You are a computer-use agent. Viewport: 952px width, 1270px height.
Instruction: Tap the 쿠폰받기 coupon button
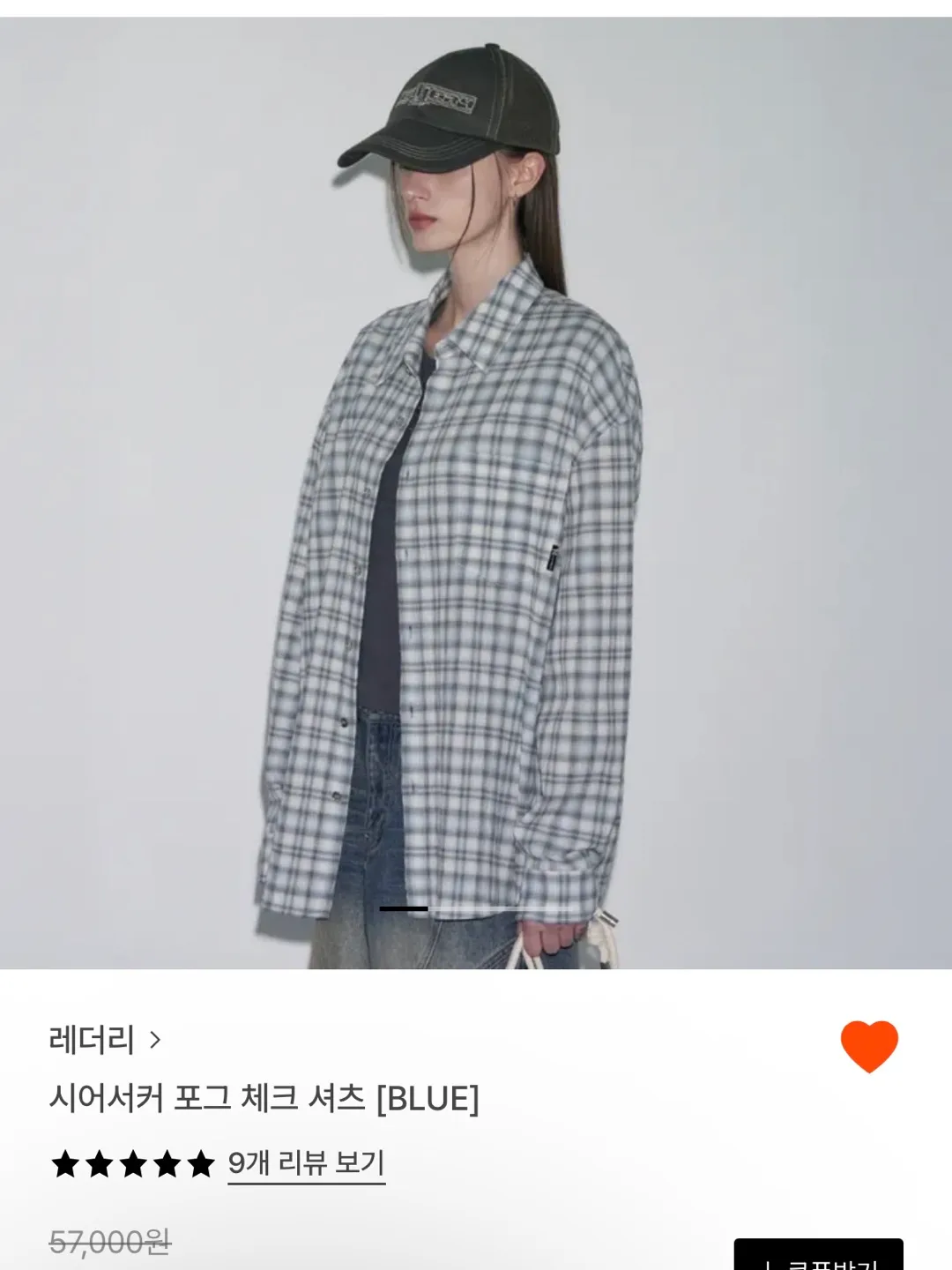(818, 1258)
